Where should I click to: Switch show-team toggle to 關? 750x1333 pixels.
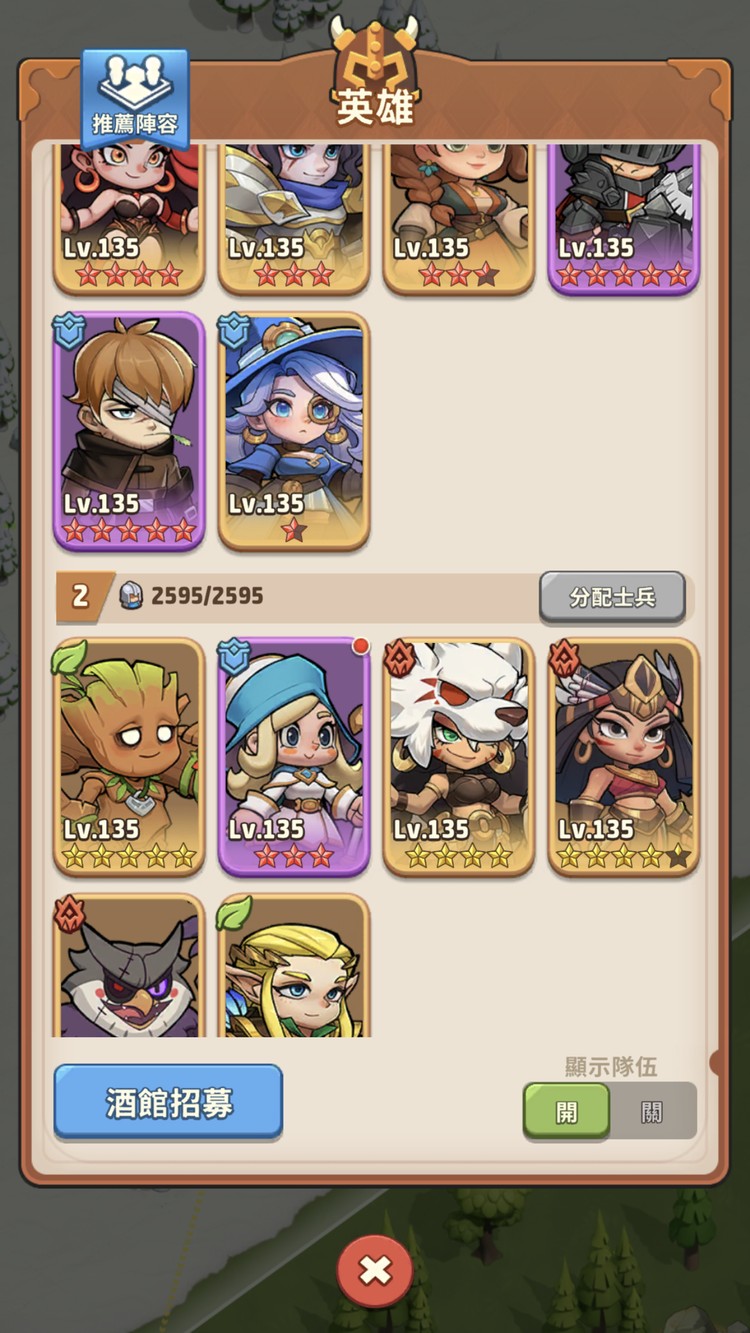pos(652,1111)
